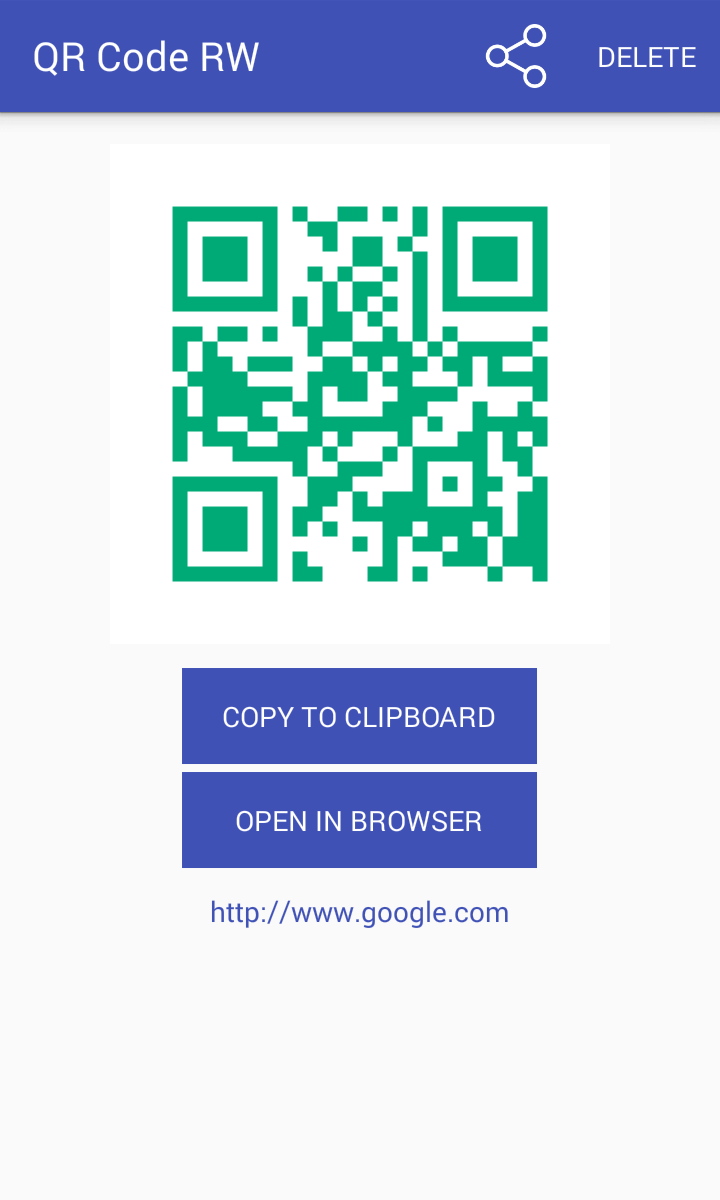Follow the http://www.google.com link

tap(359, 912)
